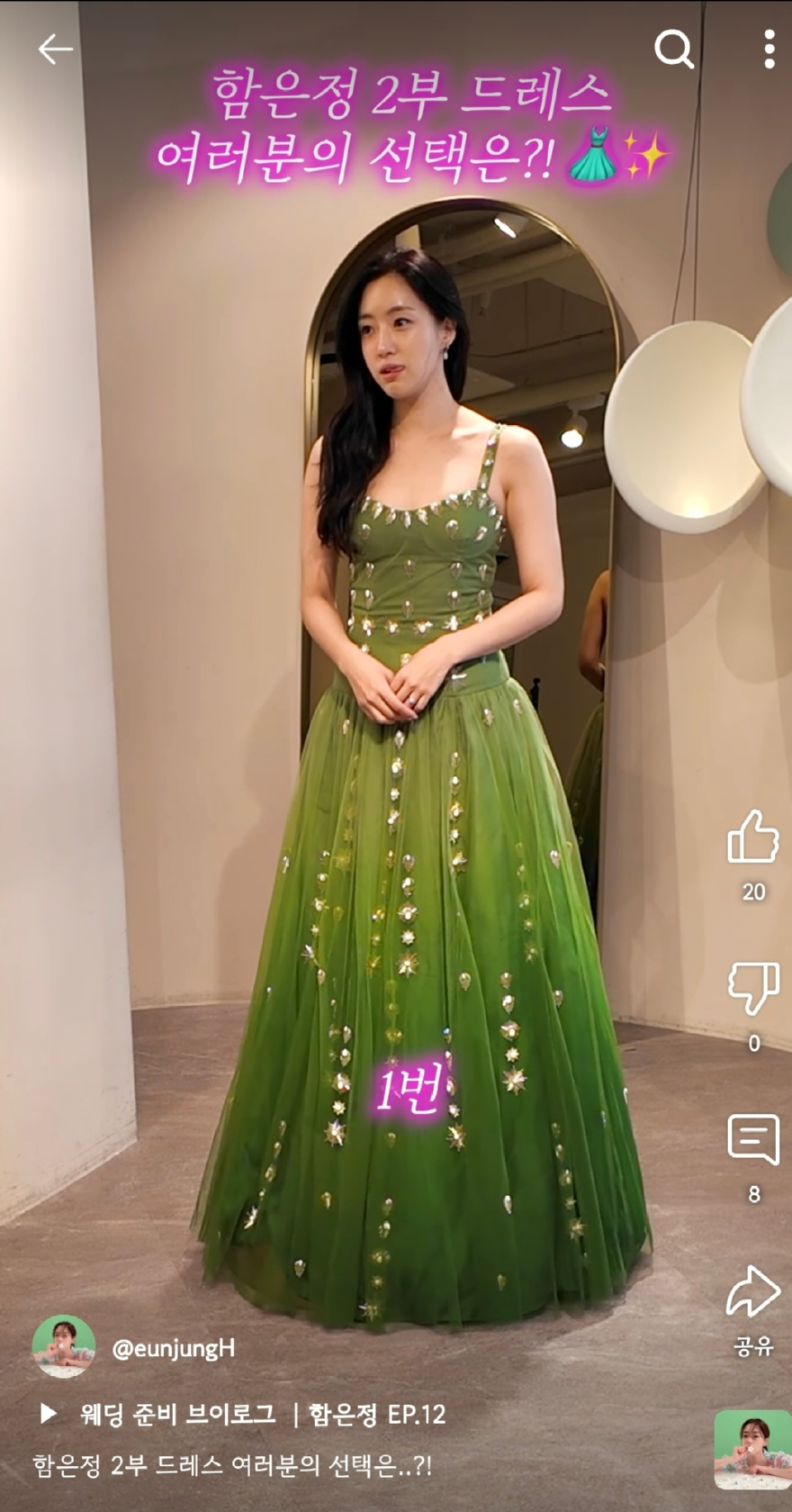792x1512 pixels.
Task: Like this Short video
Action: [x=752, y=837]
